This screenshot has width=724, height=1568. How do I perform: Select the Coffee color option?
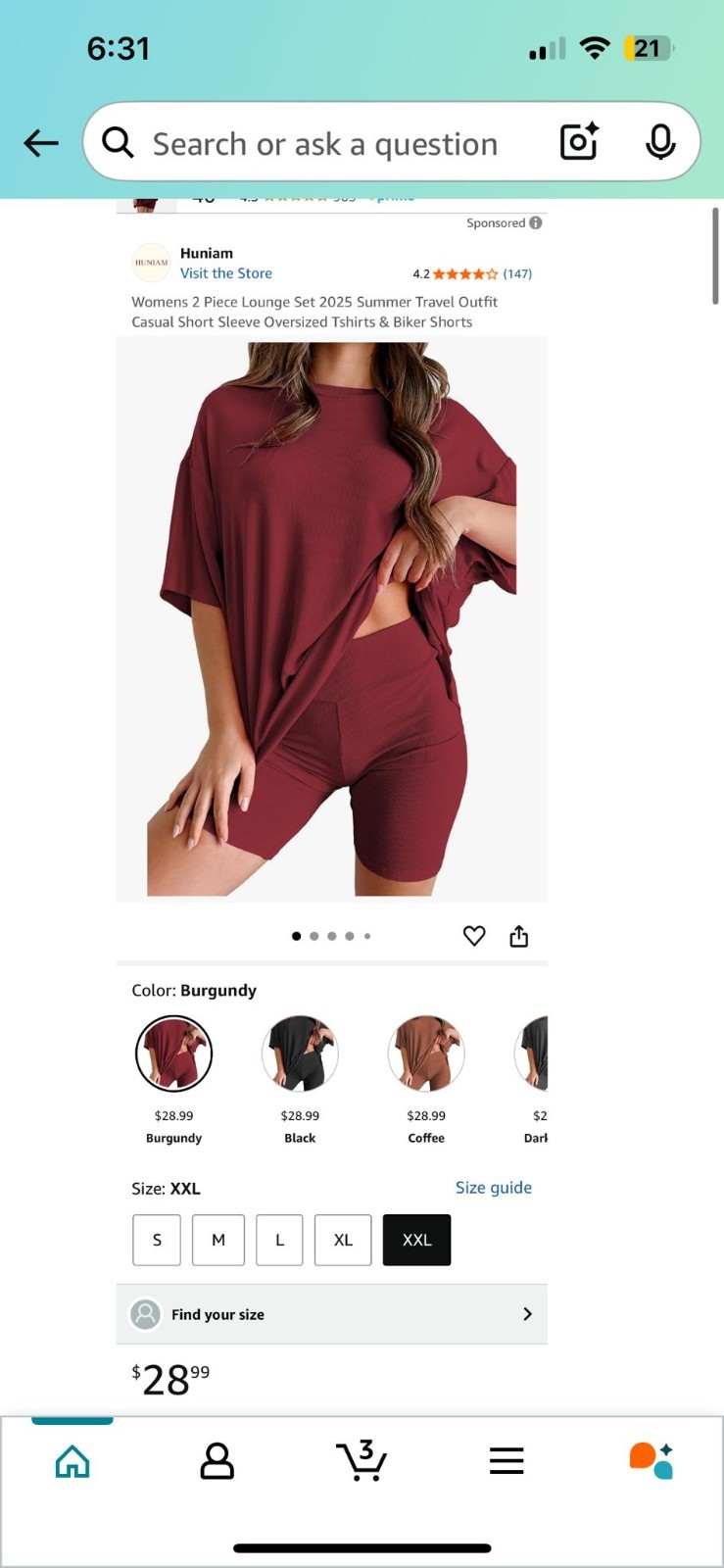(426, 1053)
